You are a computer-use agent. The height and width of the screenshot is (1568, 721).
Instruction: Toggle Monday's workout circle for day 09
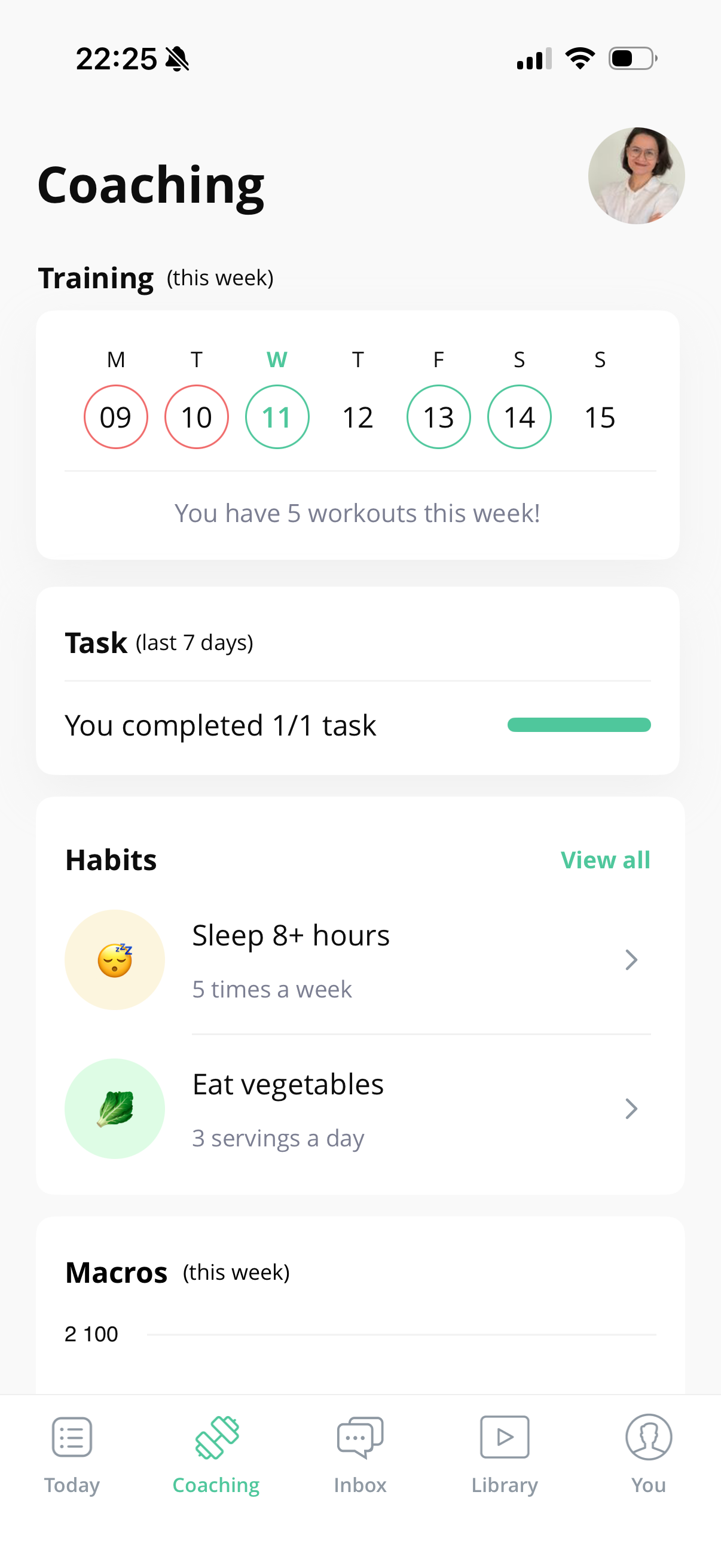tap(115, 416)
